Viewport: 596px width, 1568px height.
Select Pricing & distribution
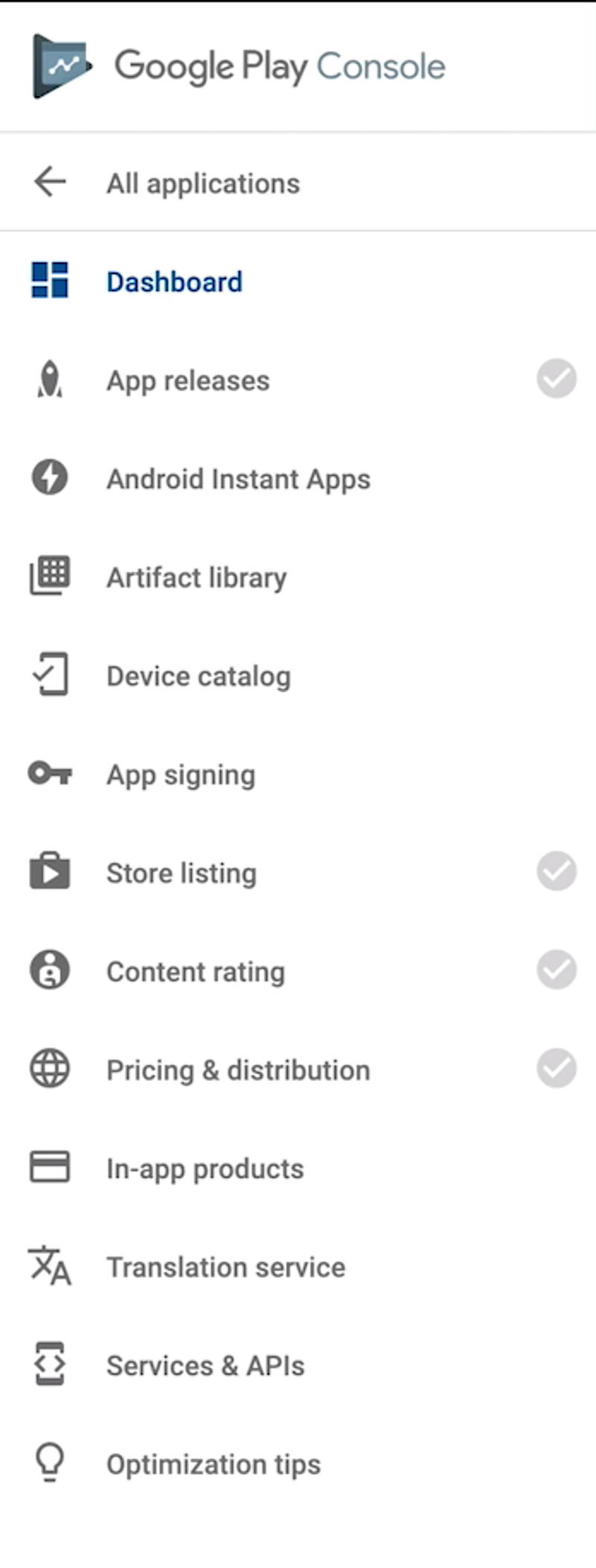238,1070
